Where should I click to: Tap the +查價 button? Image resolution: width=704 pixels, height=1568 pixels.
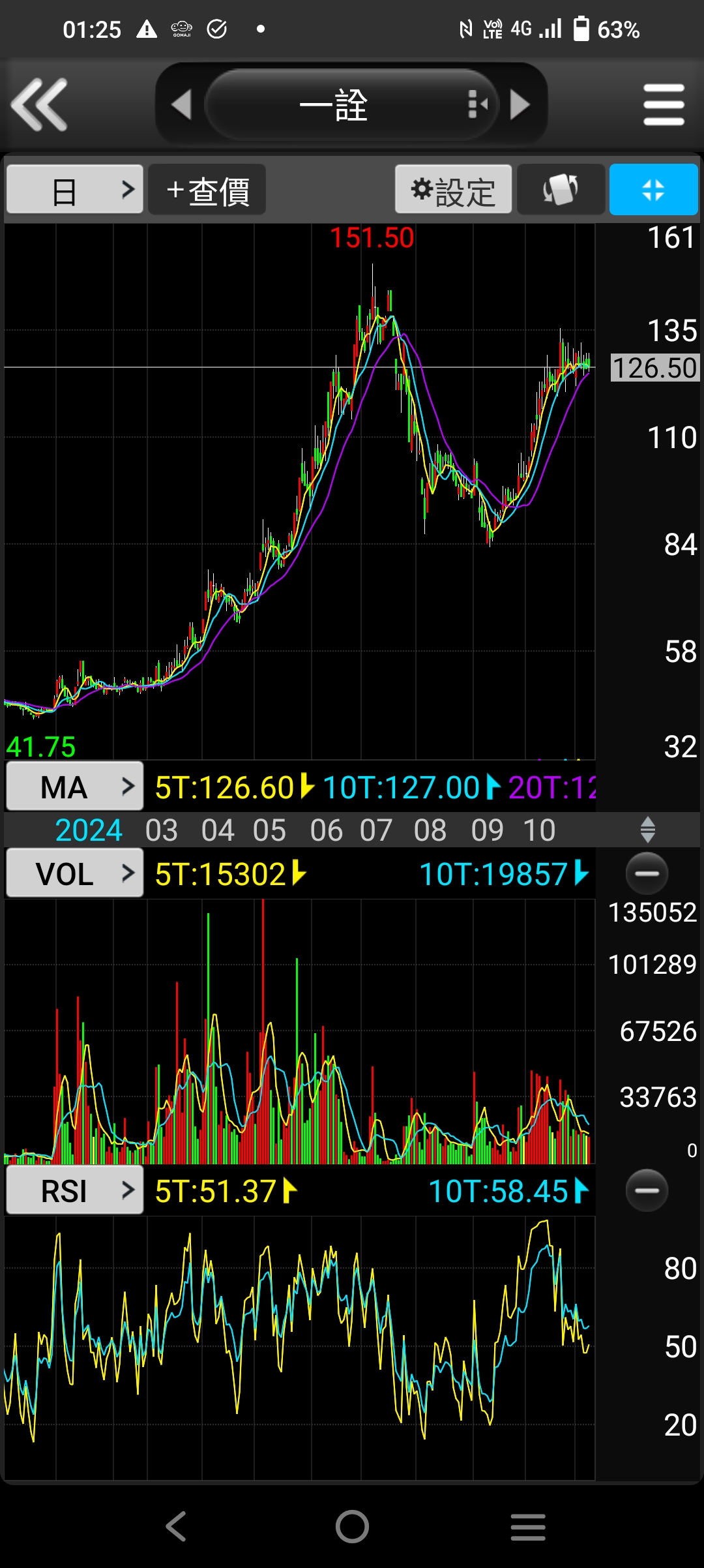[x=207, y=190]
